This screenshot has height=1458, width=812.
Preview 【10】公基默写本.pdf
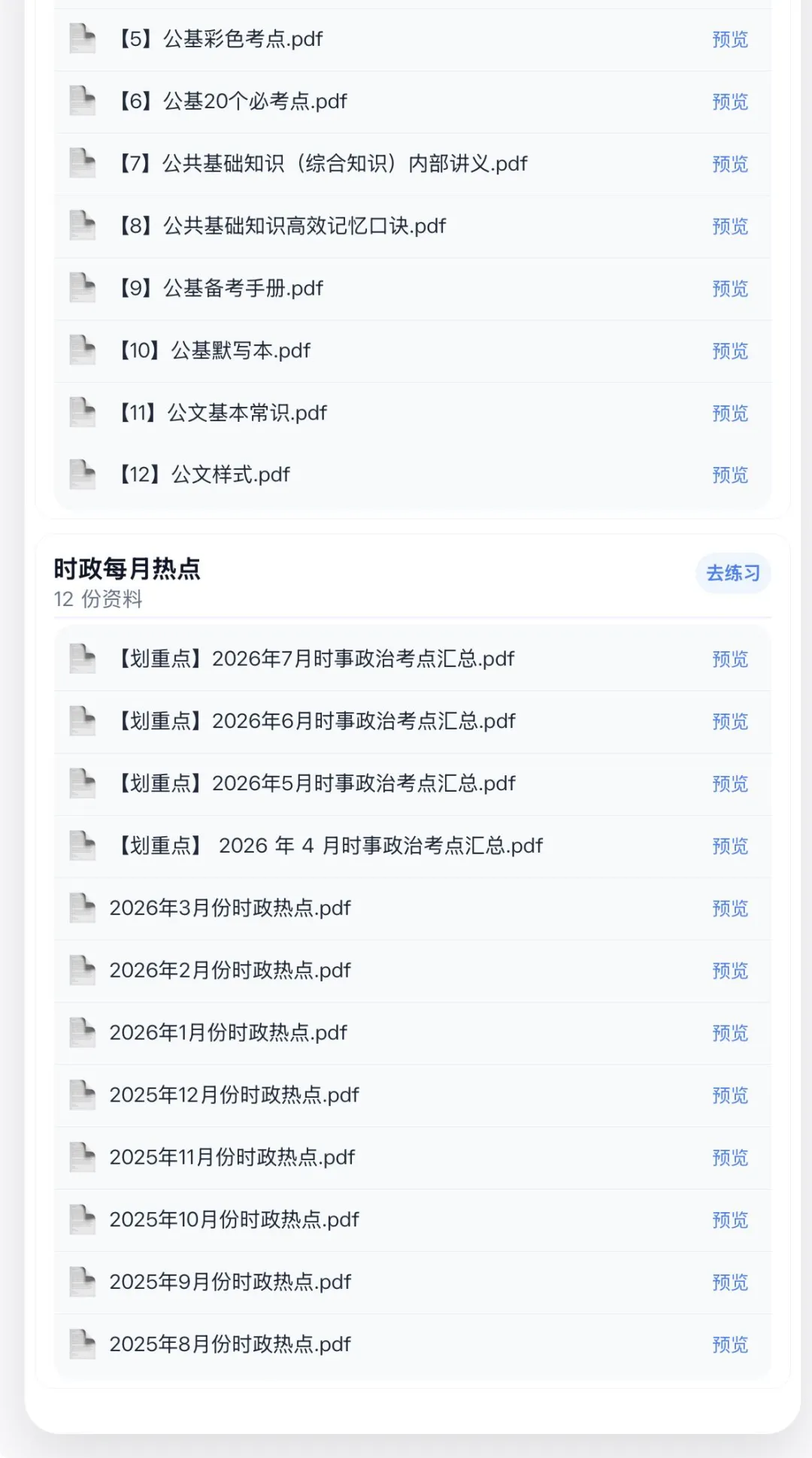[x=730, y=352]
